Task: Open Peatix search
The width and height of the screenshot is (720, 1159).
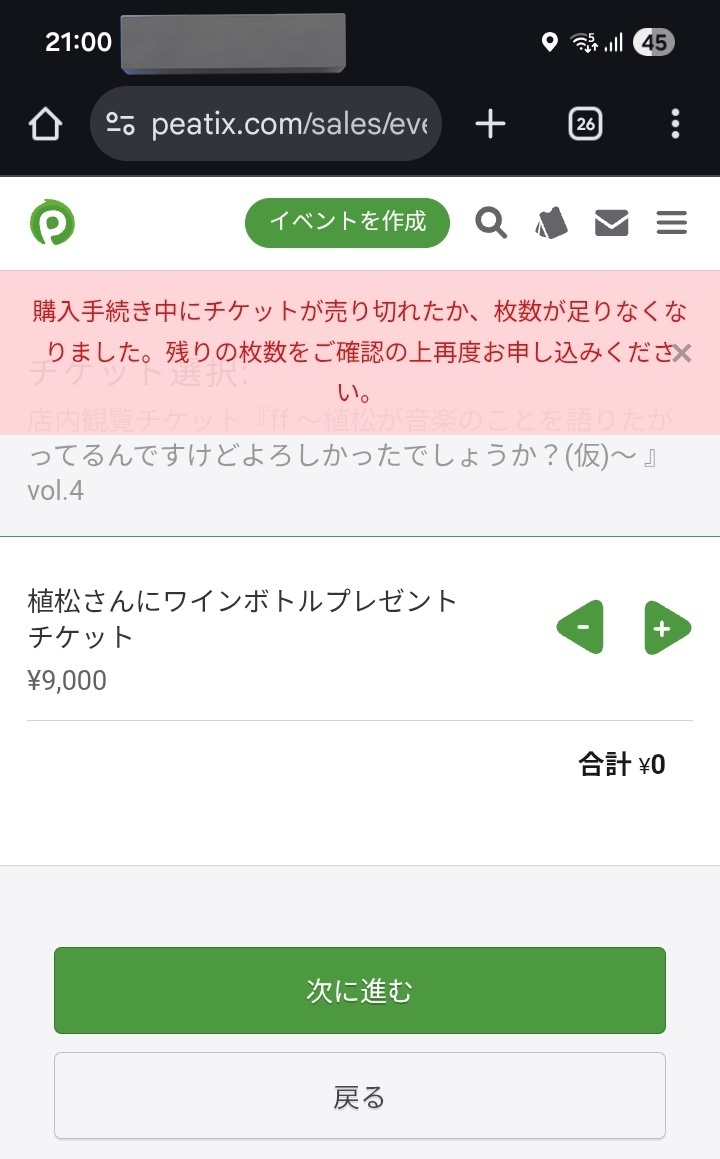Action: coord(491,223)
